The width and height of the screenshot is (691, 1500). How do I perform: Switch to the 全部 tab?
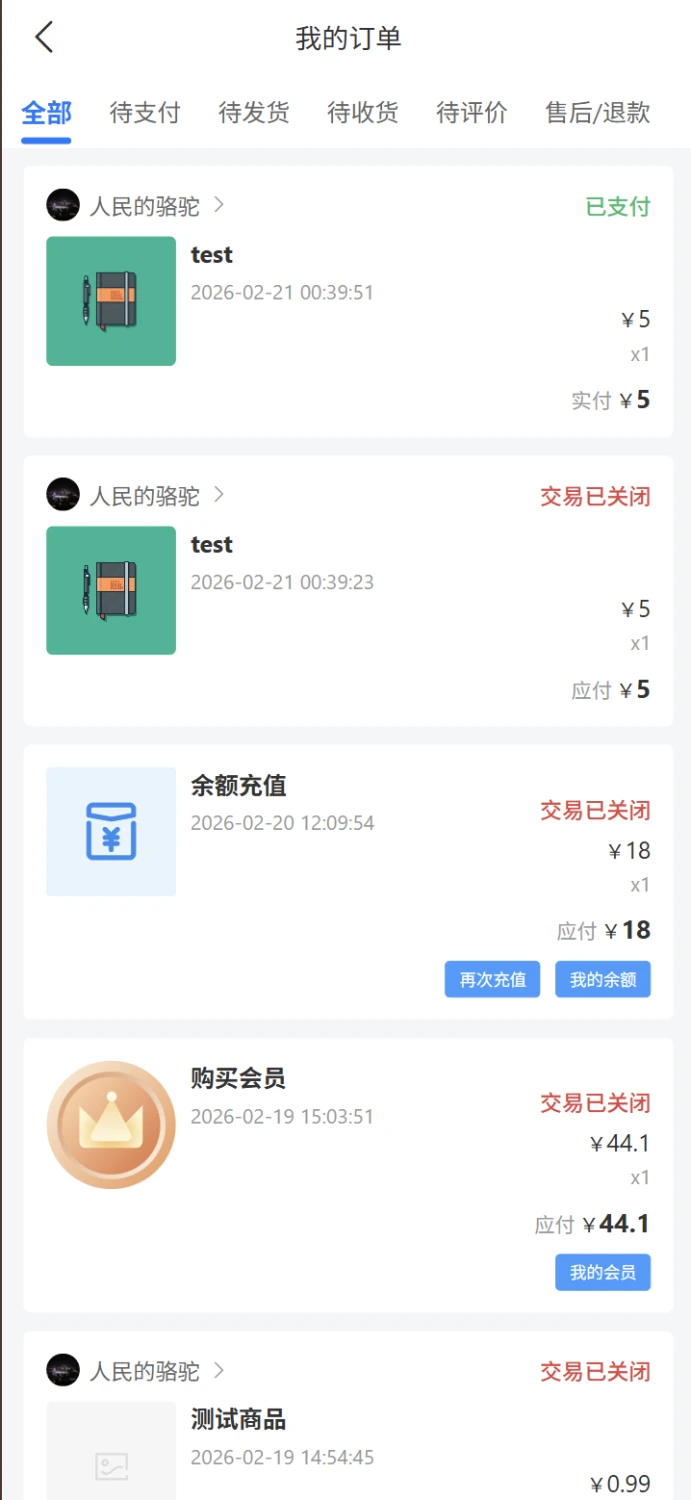46,113
